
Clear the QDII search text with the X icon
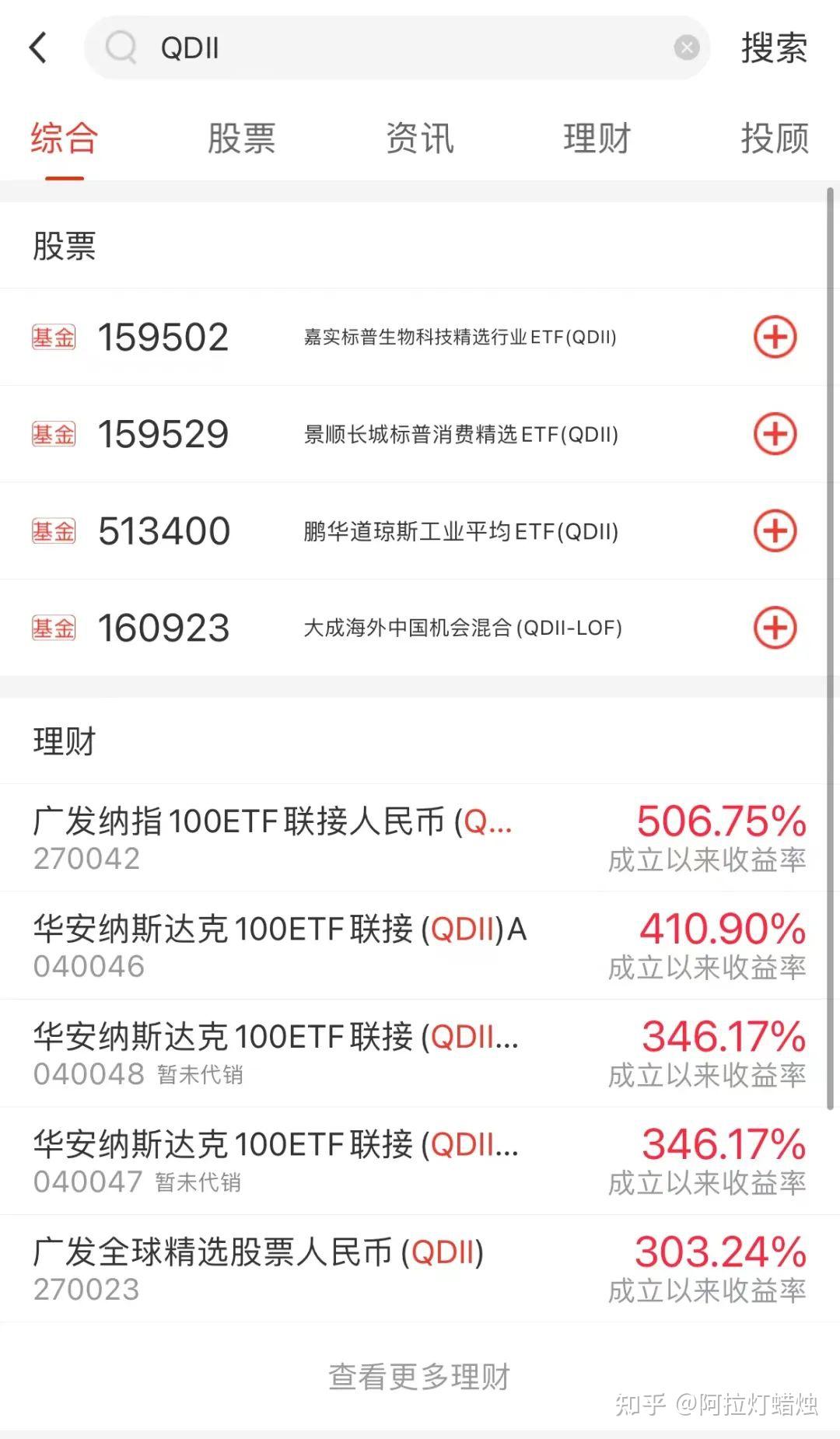[686, 48]
